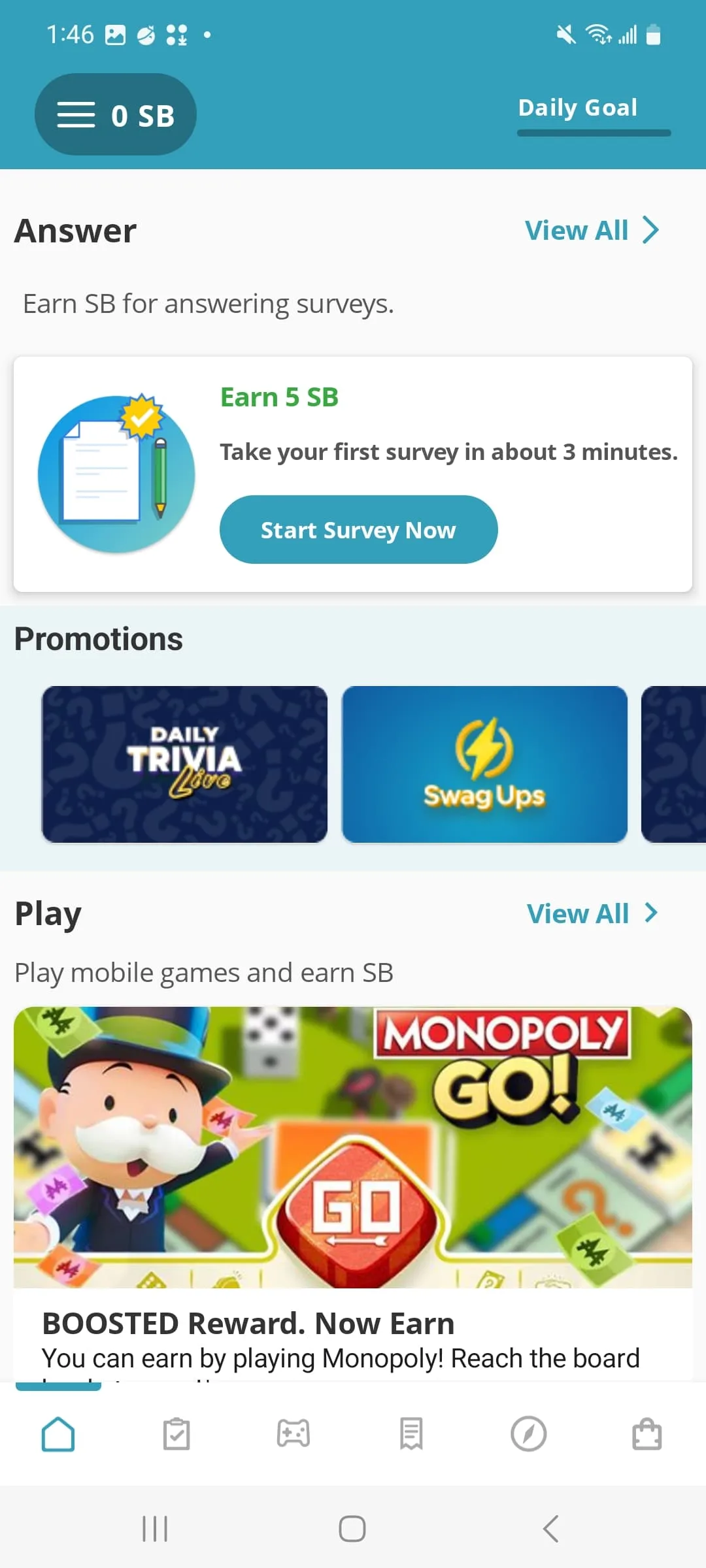View all Play games
The width and height of the screenshot is (706, 1568).
click(x=592, y=913)
